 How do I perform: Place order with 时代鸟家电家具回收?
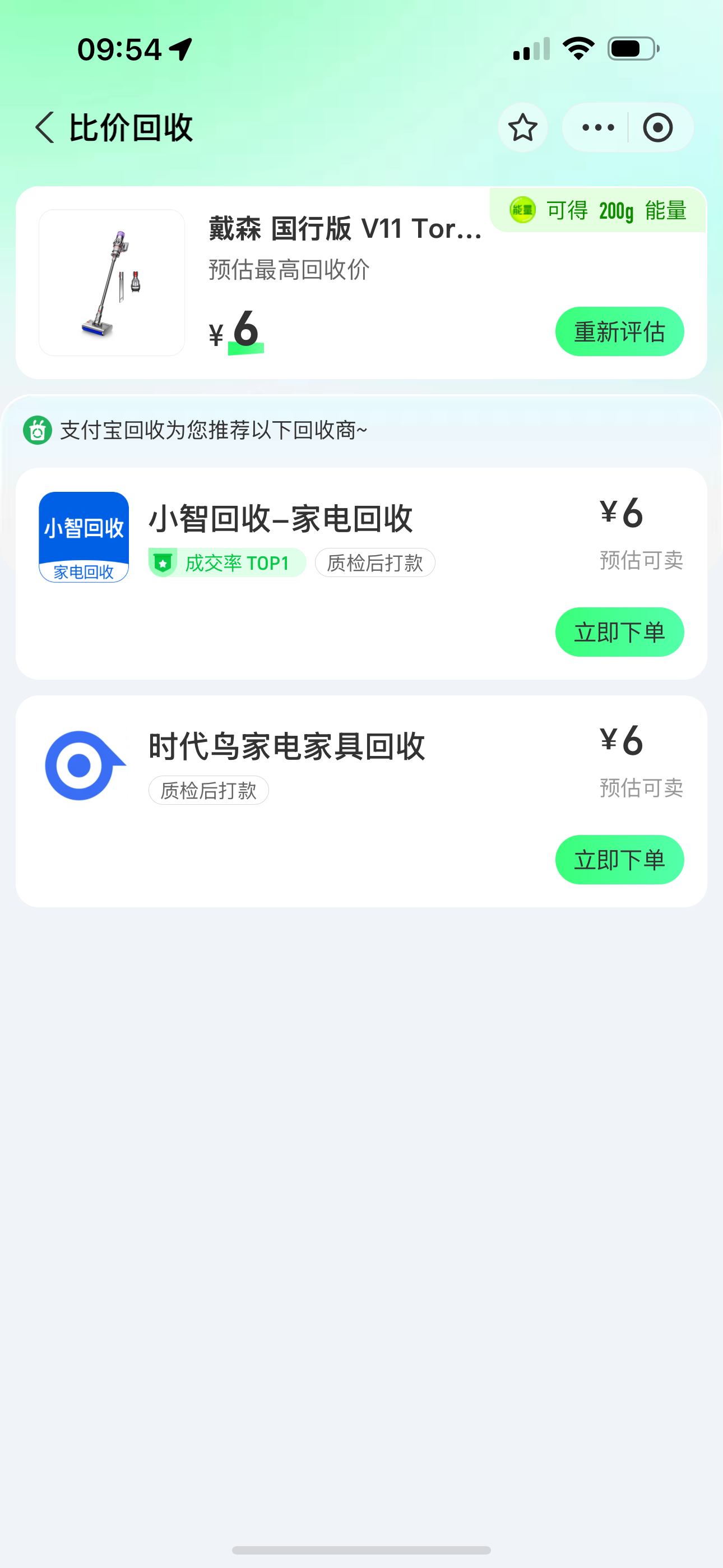point(619,860)
